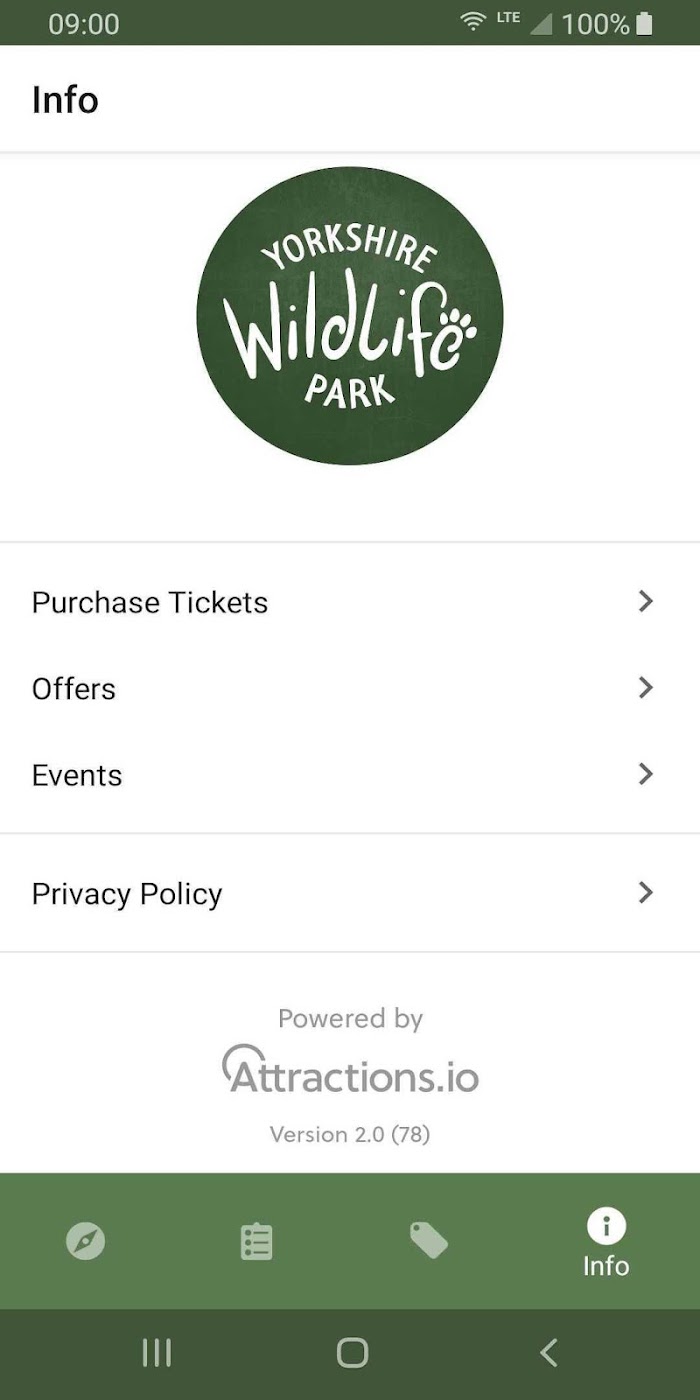Open Purchase Tickets
Screen dimensions: 700x1400
pyautogui.click(x=350, y=602)
